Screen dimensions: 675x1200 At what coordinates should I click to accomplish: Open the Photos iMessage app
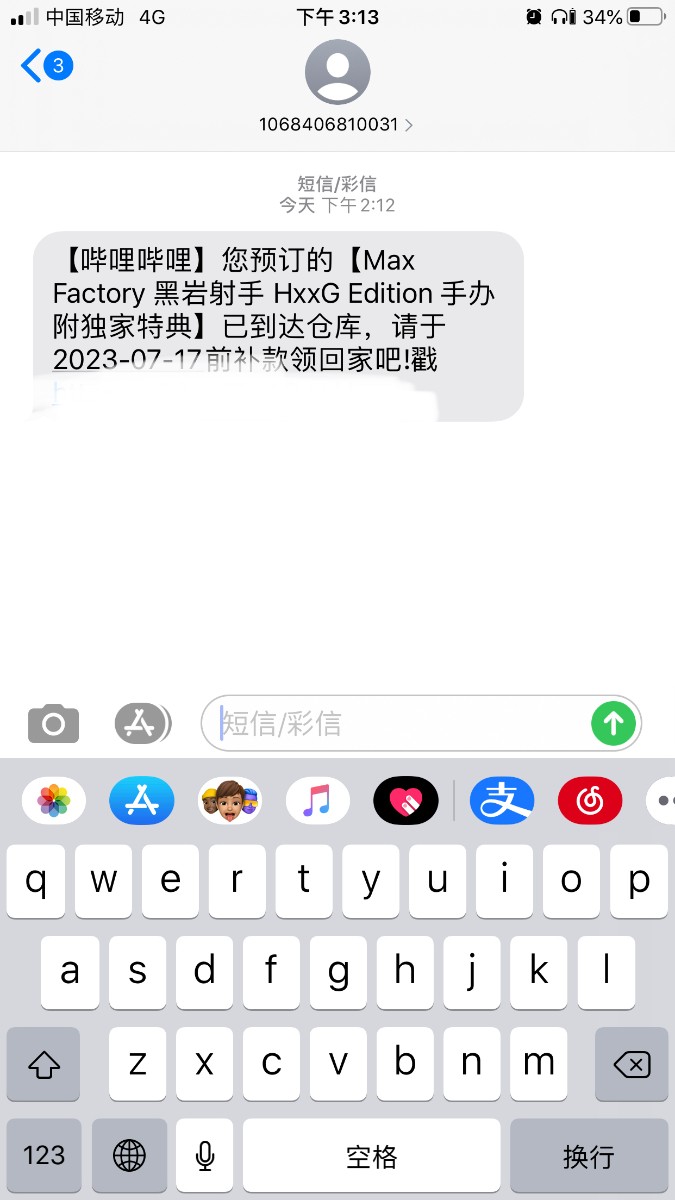54,800
